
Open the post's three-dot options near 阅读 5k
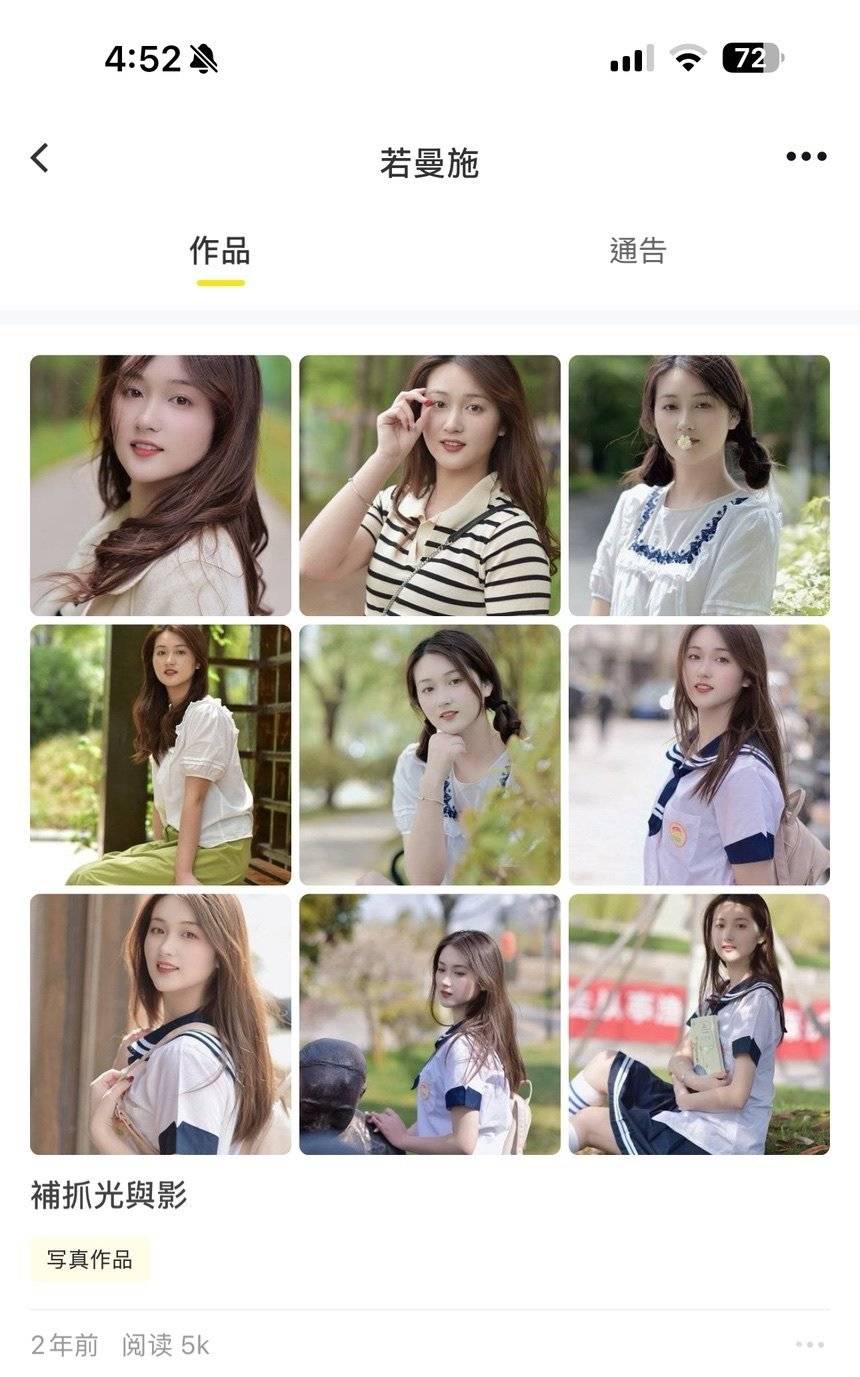[809, 1345]
